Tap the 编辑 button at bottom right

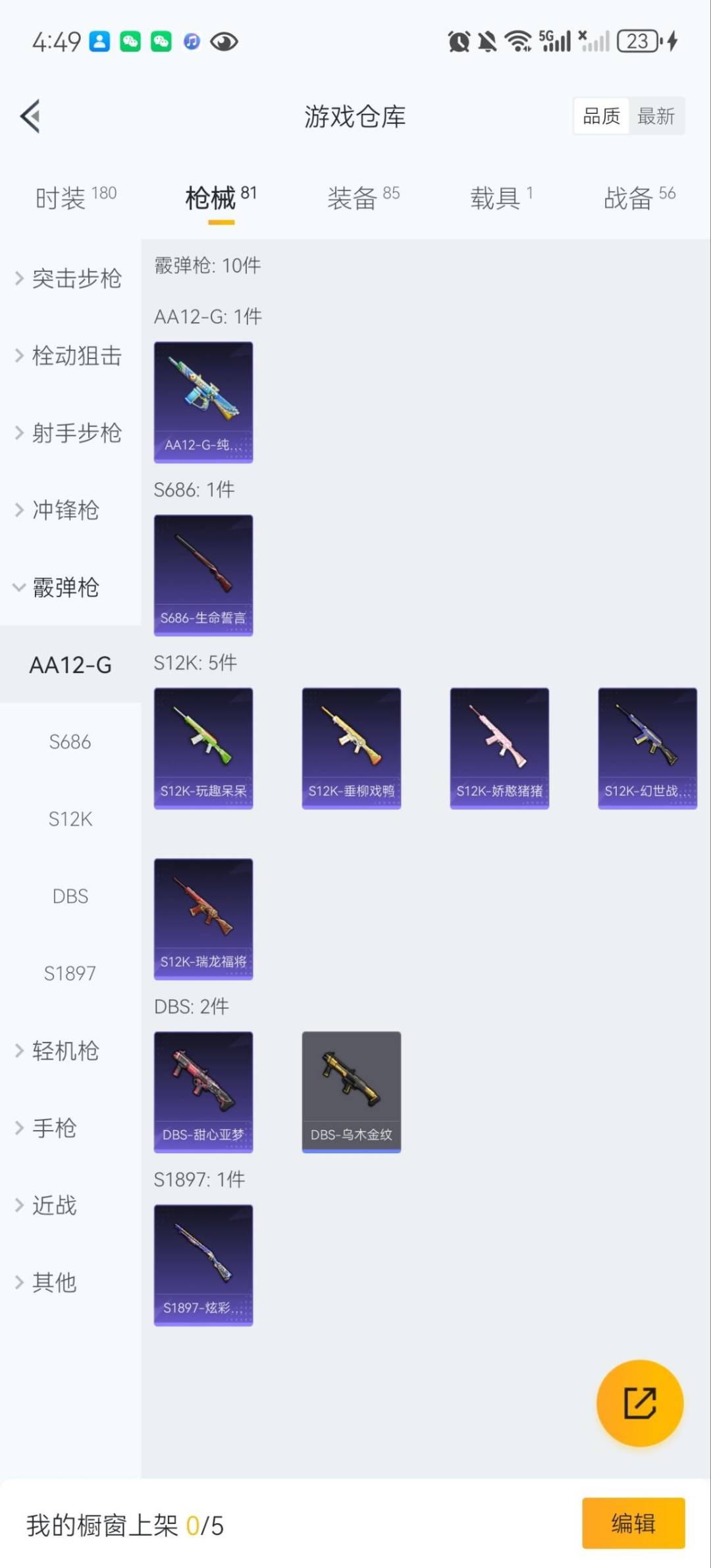point(634,1523)
